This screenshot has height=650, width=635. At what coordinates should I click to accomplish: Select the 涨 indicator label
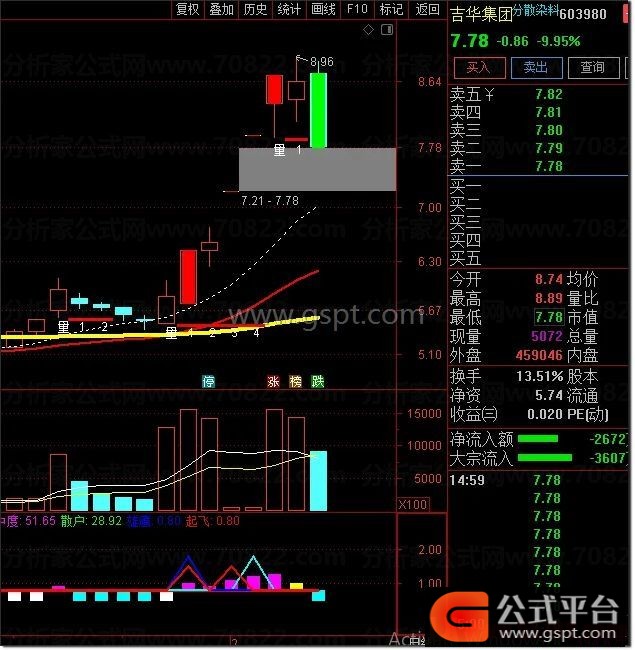tap(273, 381)
